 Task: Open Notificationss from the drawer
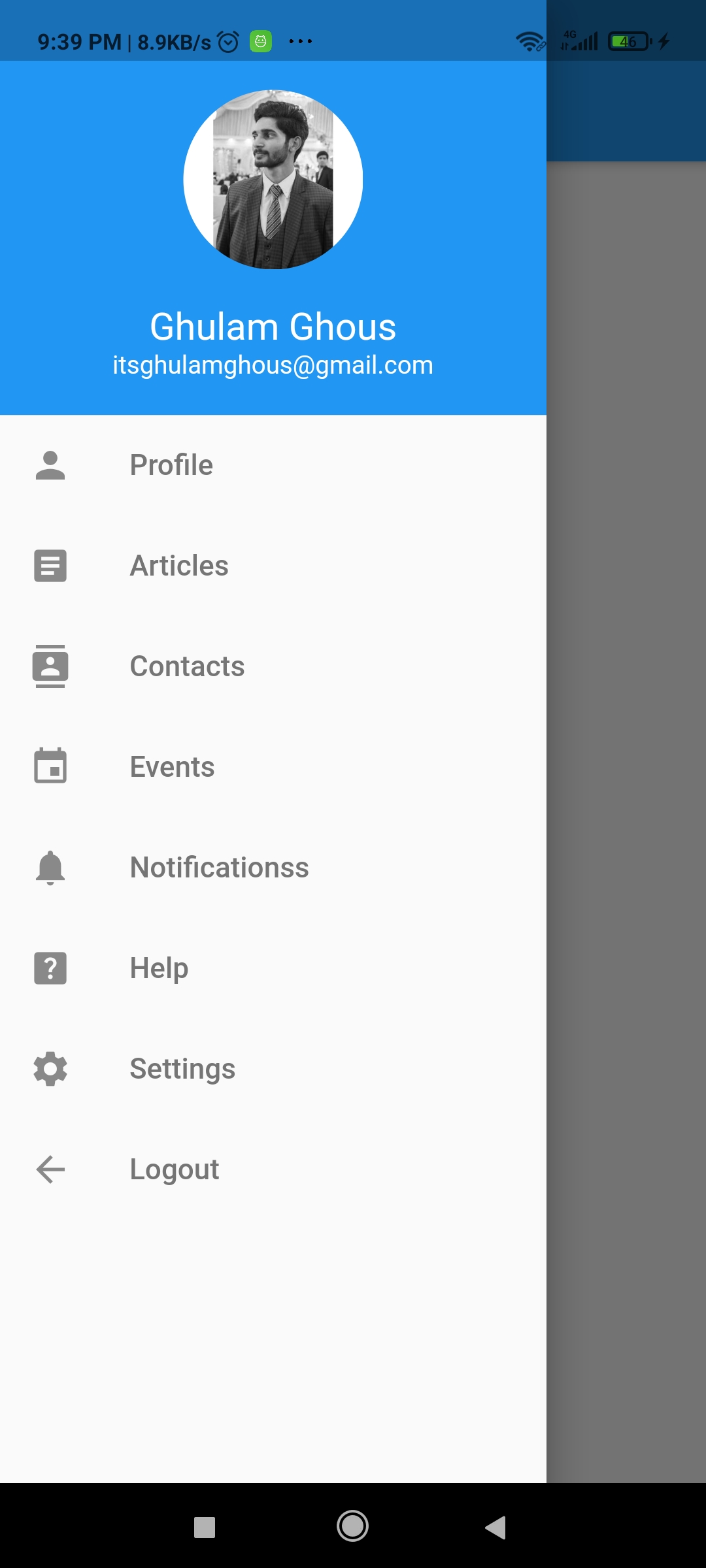click(219, 868)
